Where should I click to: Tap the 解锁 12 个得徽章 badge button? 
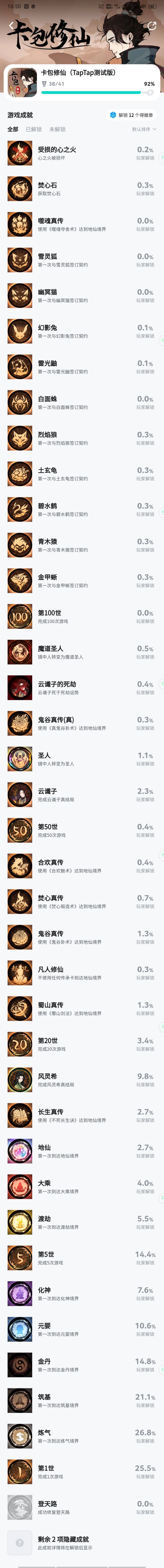[132, 115]
